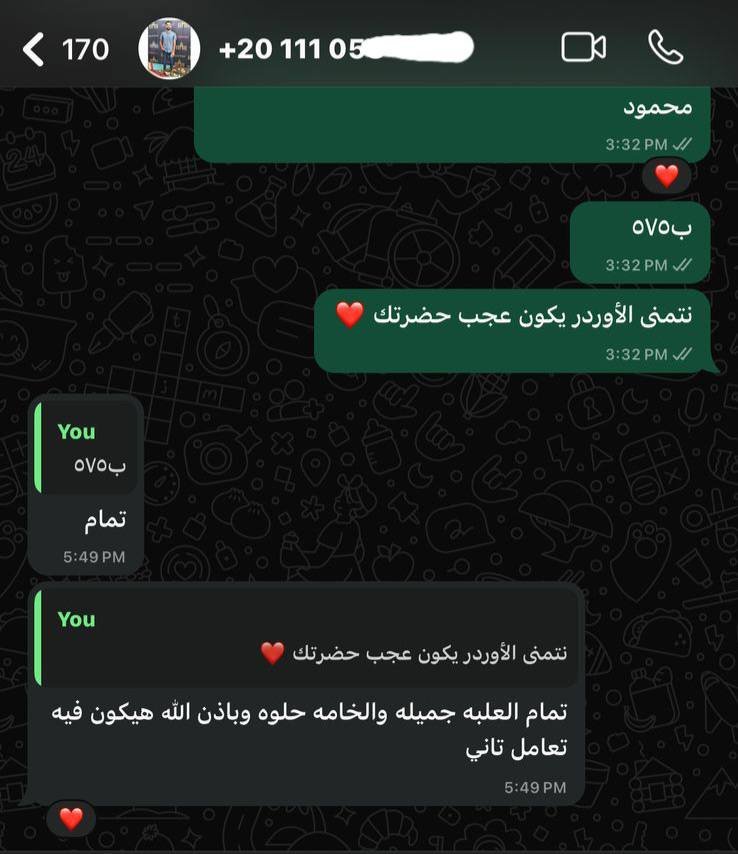View heart reaction under محمود message
The image size is (738, 854).
666,176
